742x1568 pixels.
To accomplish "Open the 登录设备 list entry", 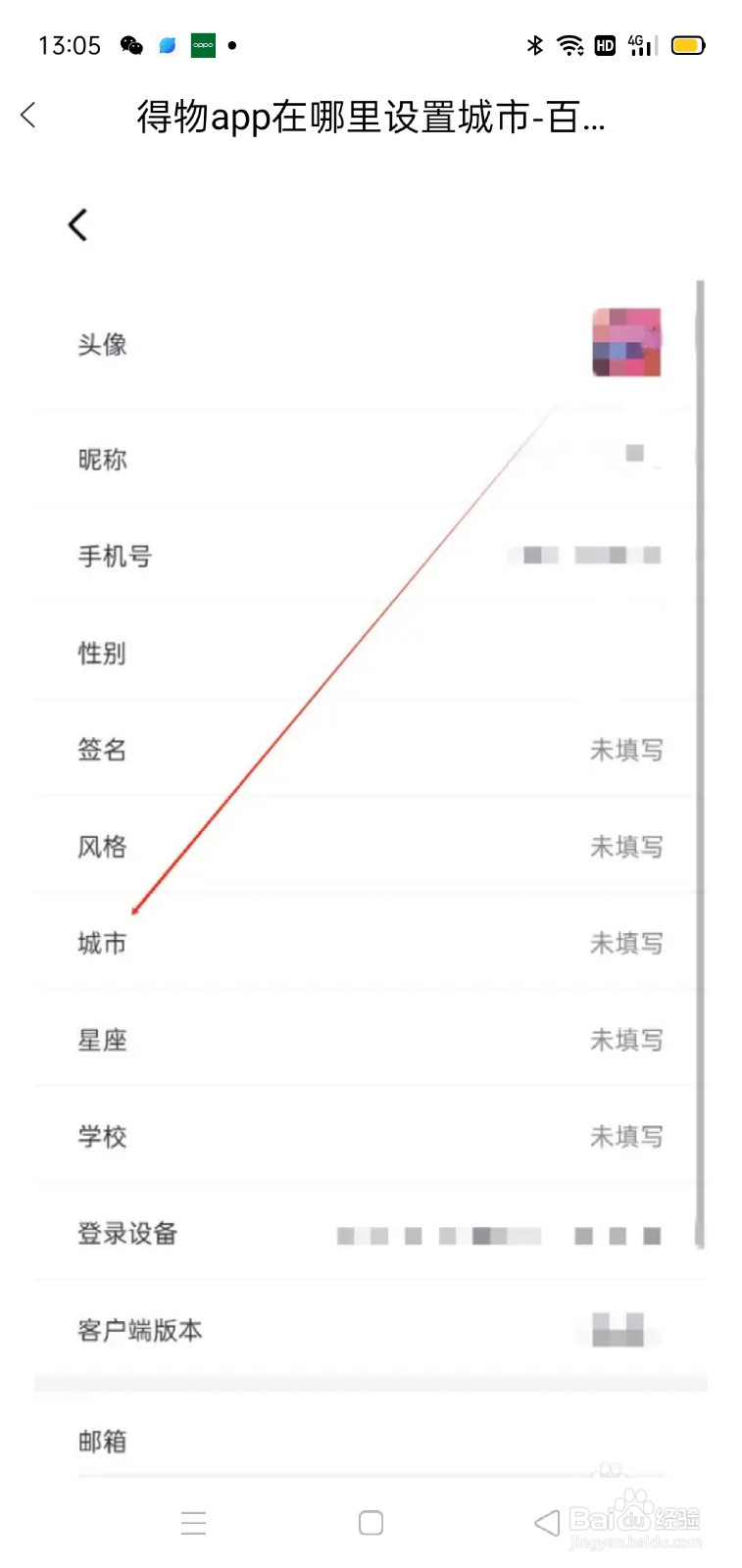I will click(371, 1235).
